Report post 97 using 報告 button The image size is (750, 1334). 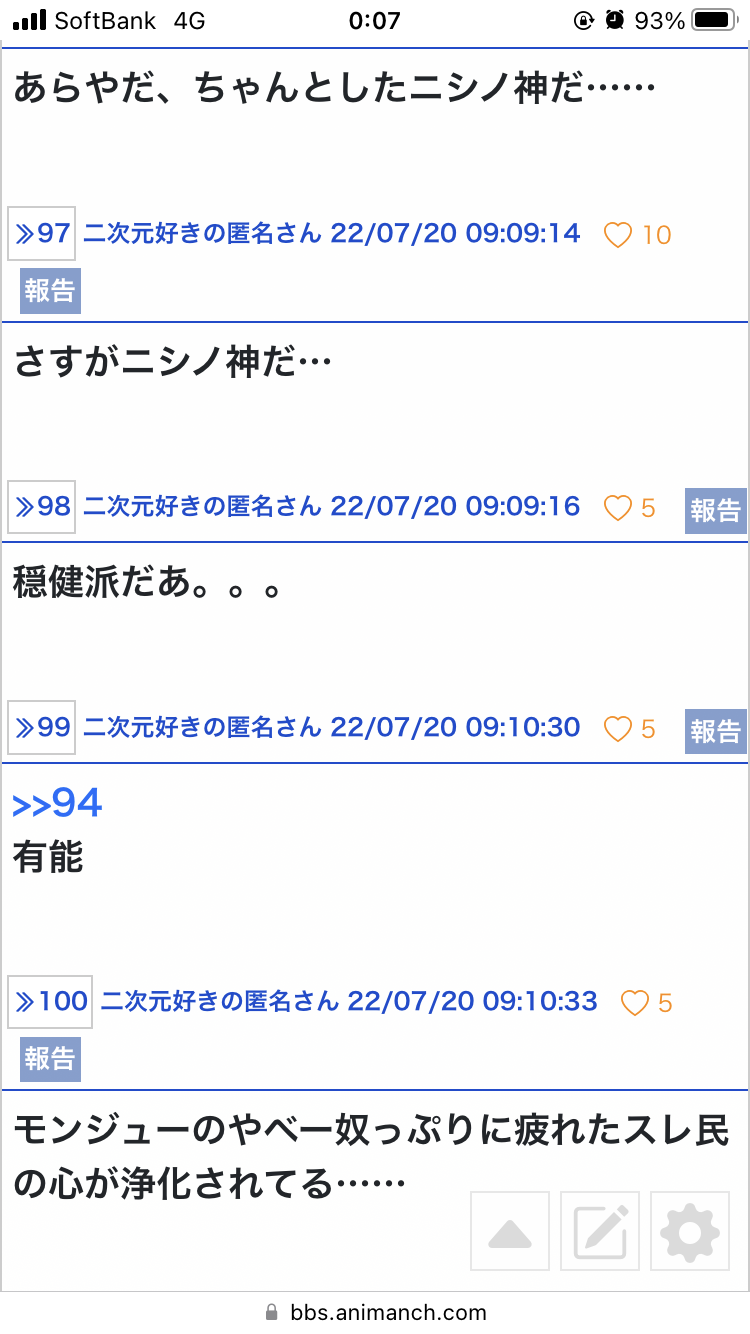click(x=50, y=291)
